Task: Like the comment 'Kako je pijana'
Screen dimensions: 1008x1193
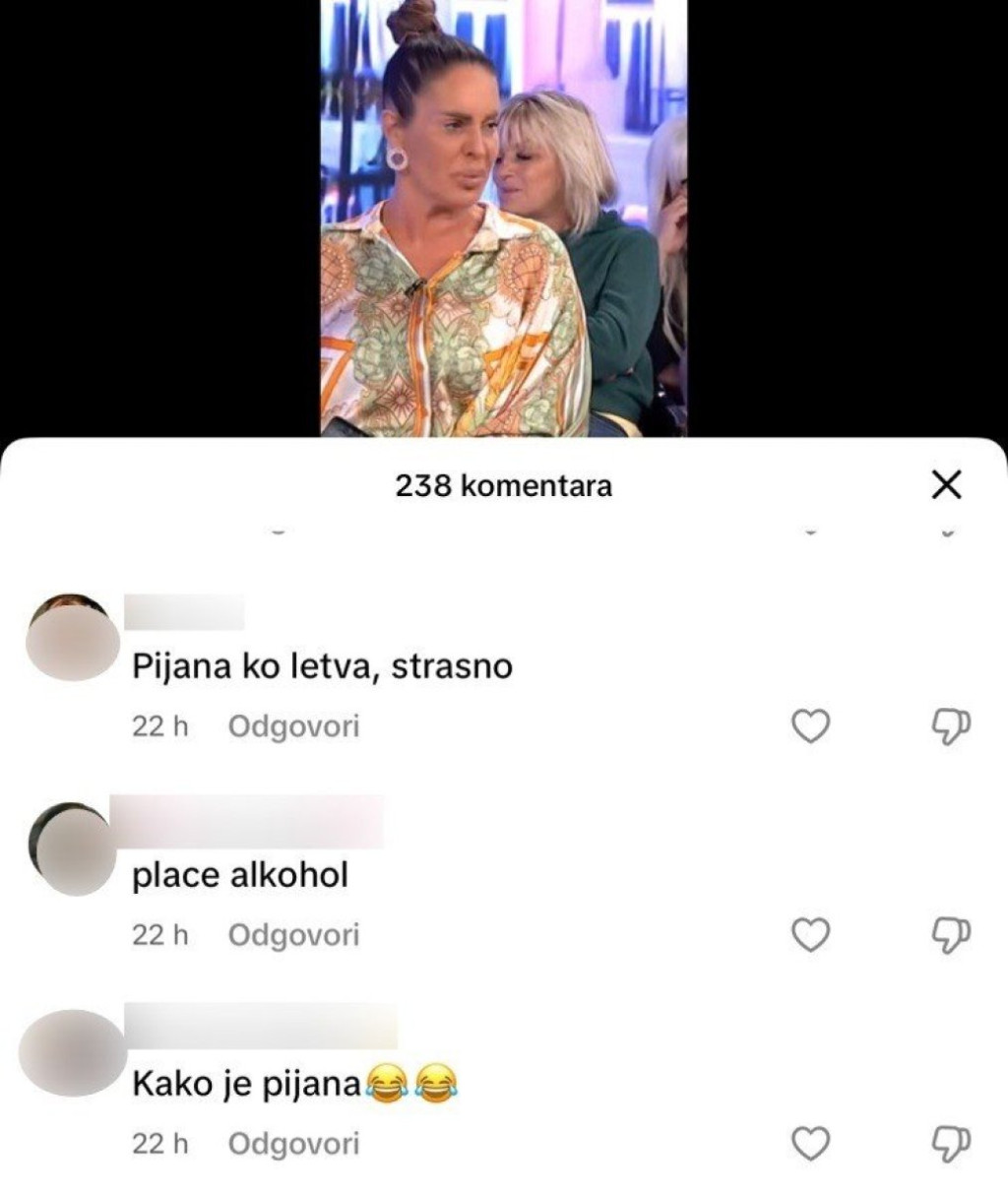Action: [811, 1144]
